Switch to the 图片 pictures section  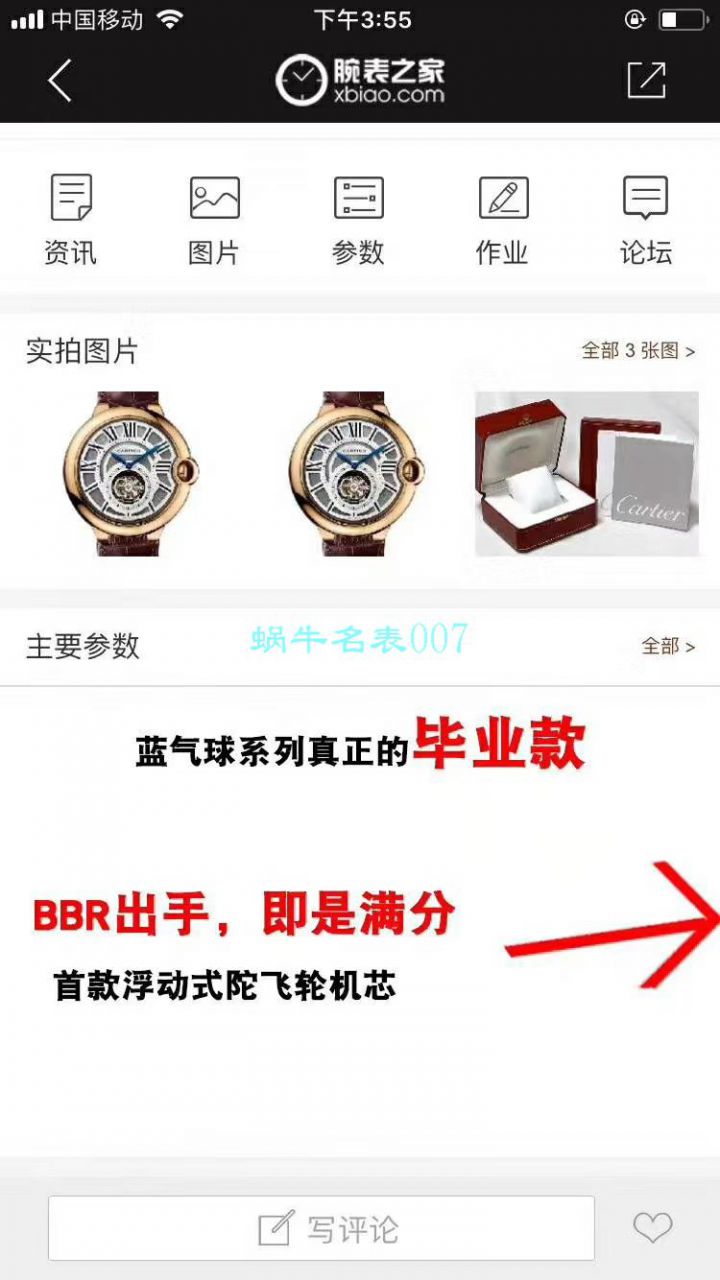click(x=214, y=220)
